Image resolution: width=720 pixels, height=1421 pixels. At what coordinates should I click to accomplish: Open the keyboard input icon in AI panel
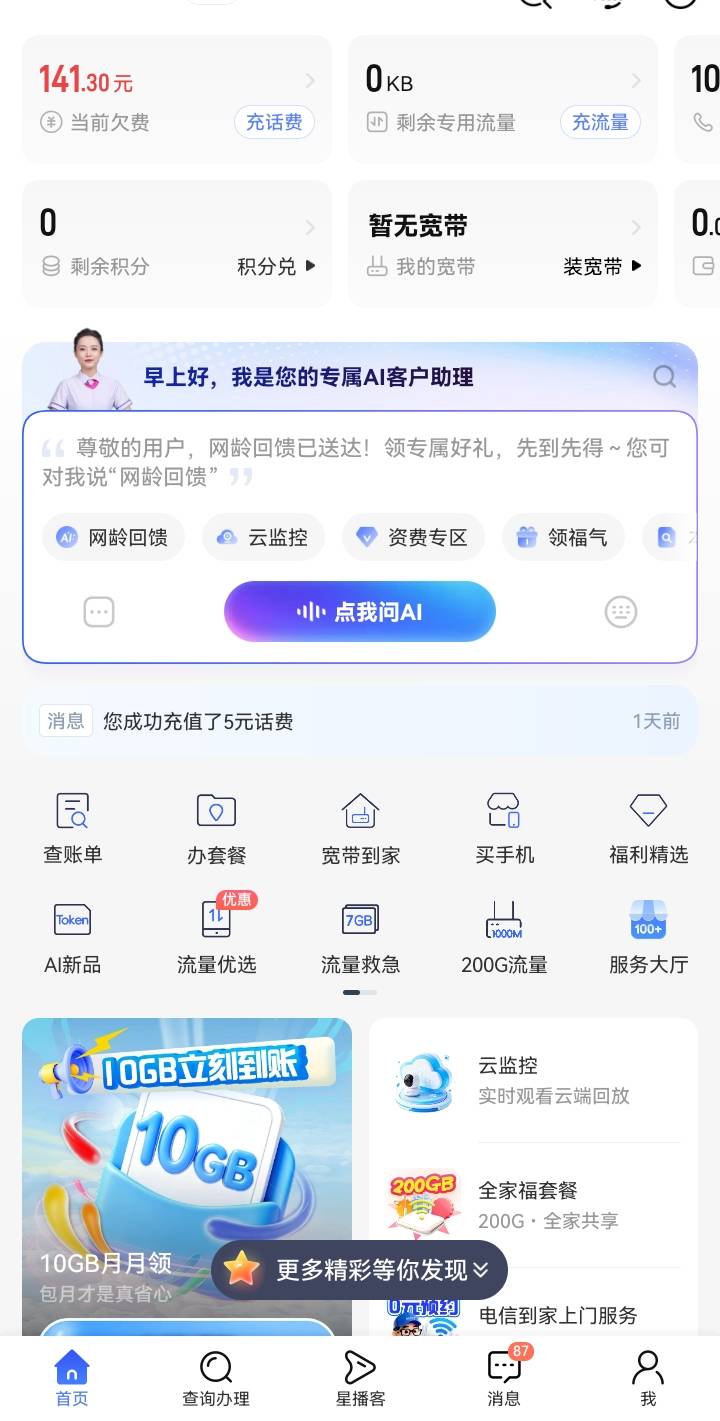[x=621, y=612]
